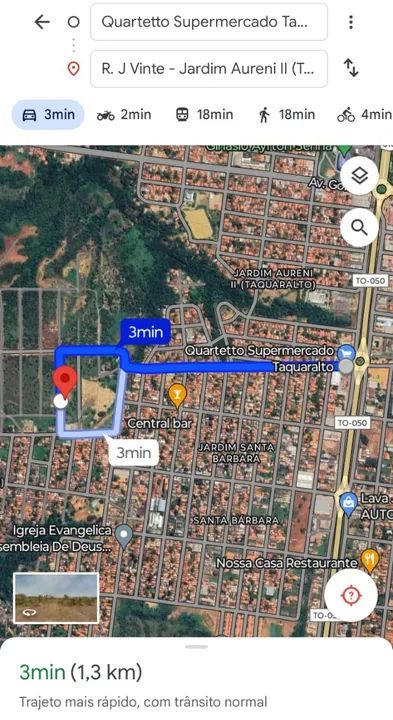393x720 pixels.
Task: Open the three-dot overflow menu
Action: click(x=351, y=22)
